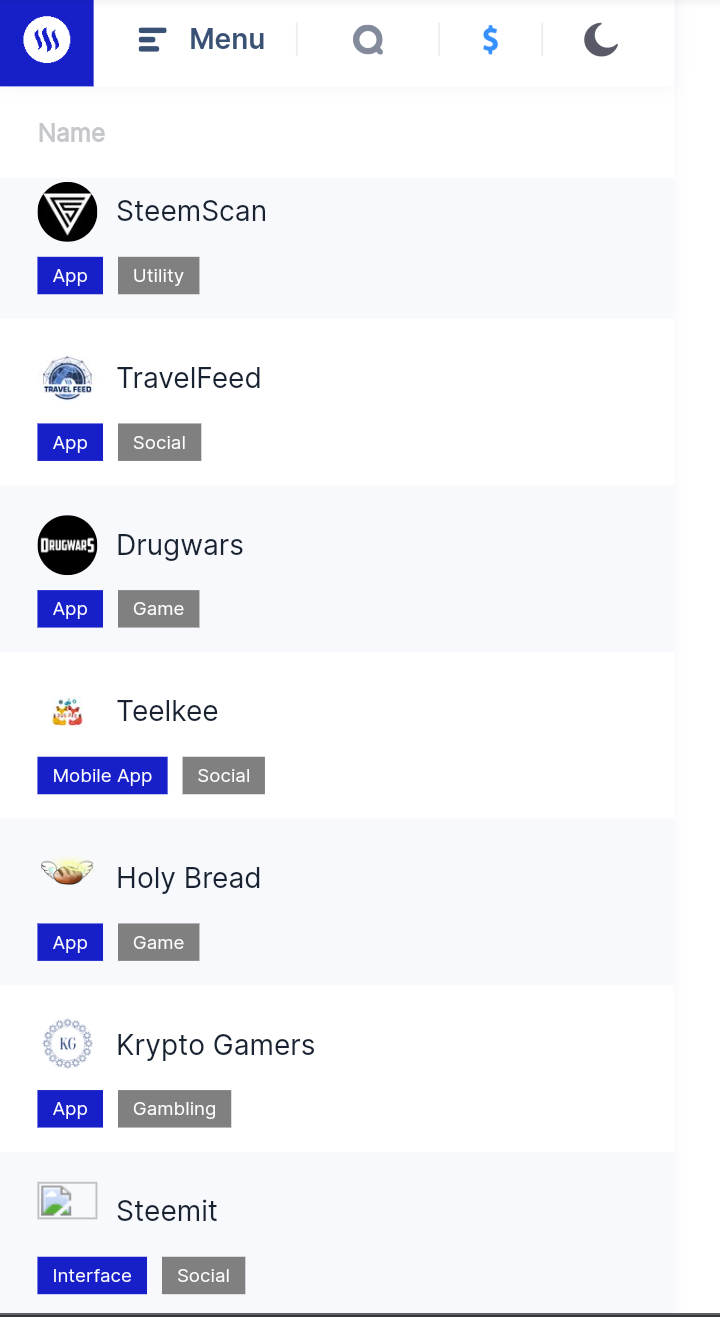Open the Holy Bread listing
Viewport: 720px width, 1317px height.
coord(188,878)
